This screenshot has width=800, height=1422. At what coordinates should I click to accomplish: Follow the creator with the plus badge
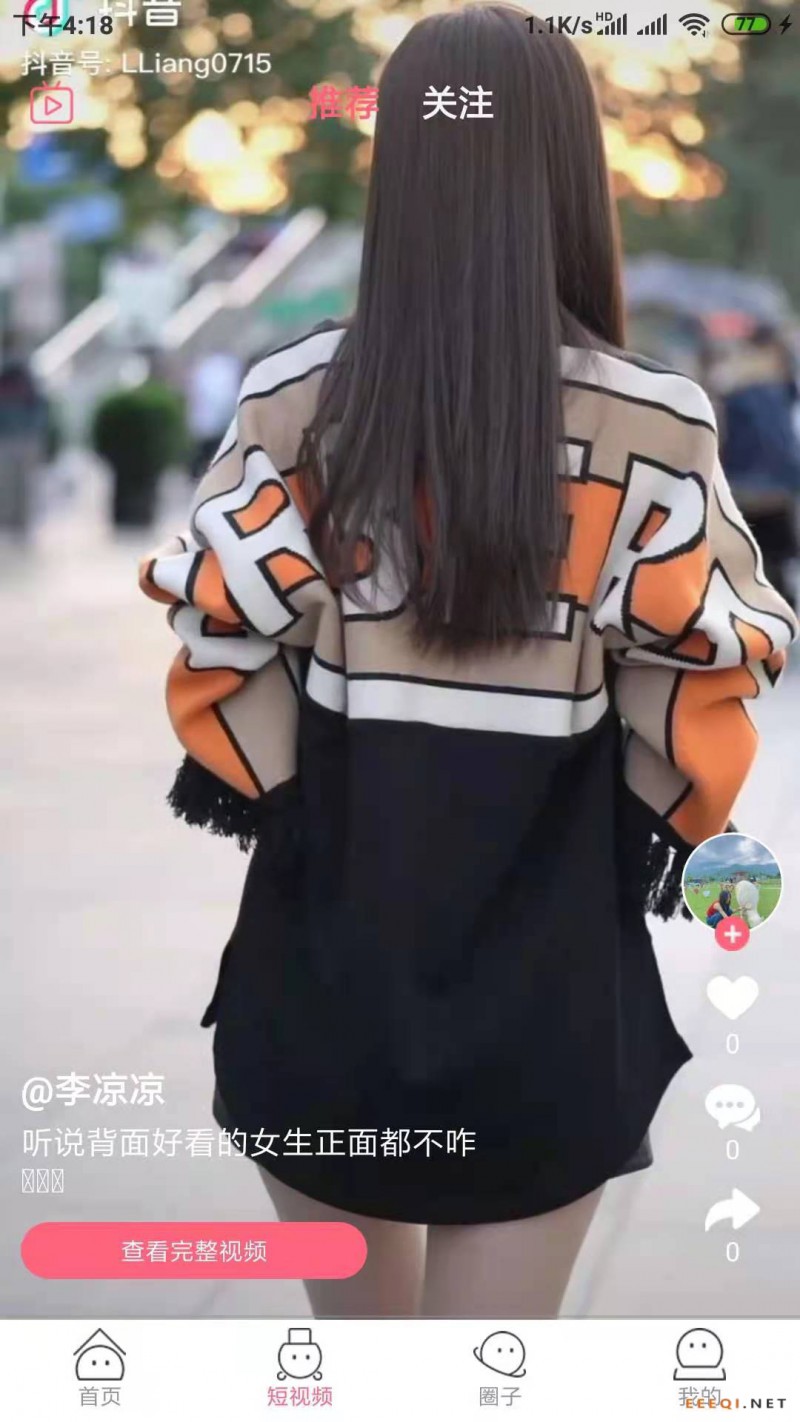click(732, 935)
